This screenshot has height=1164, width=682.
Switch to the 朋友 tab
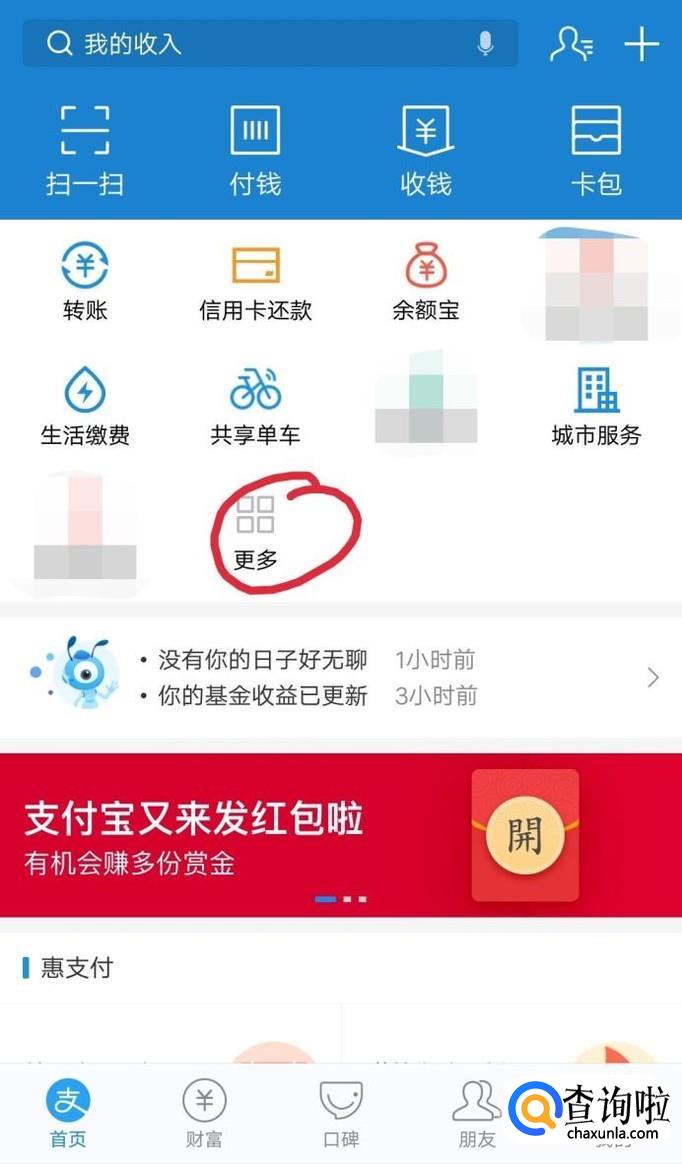[476, 1114]
